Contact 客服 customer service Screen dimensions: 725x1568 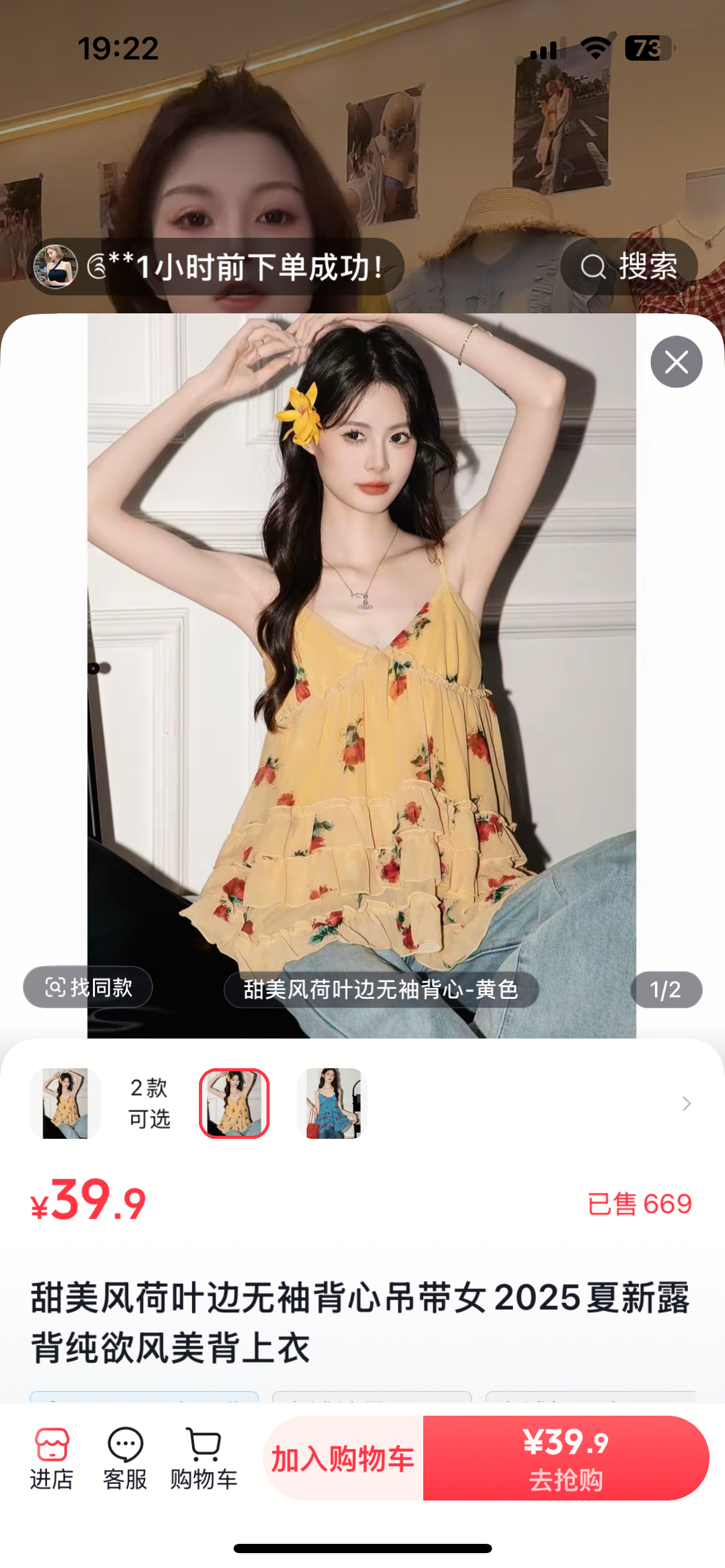pos(125,1459)
